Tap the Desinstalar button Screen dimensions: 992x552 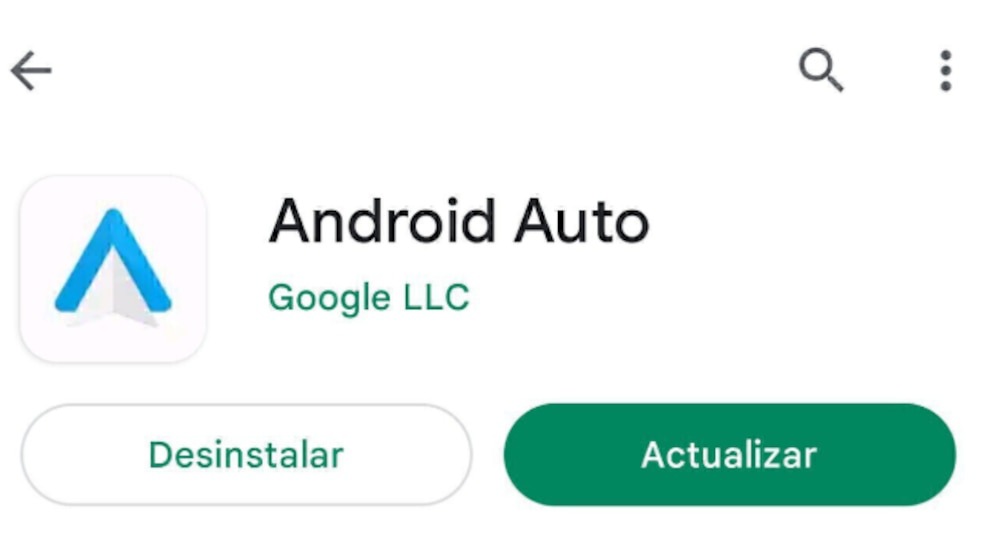point(246,455)
